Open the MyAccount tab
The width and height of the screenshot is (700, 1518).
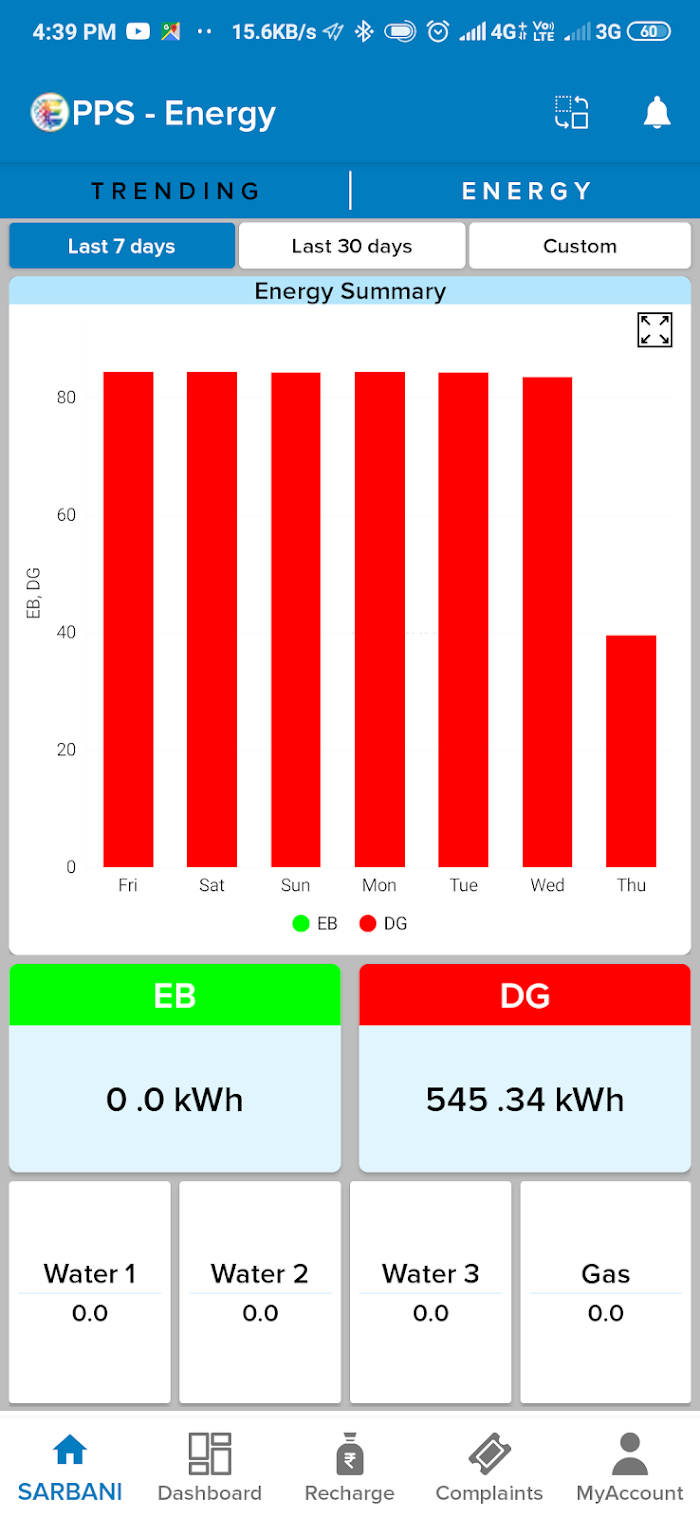click(x=630, y=1468)
